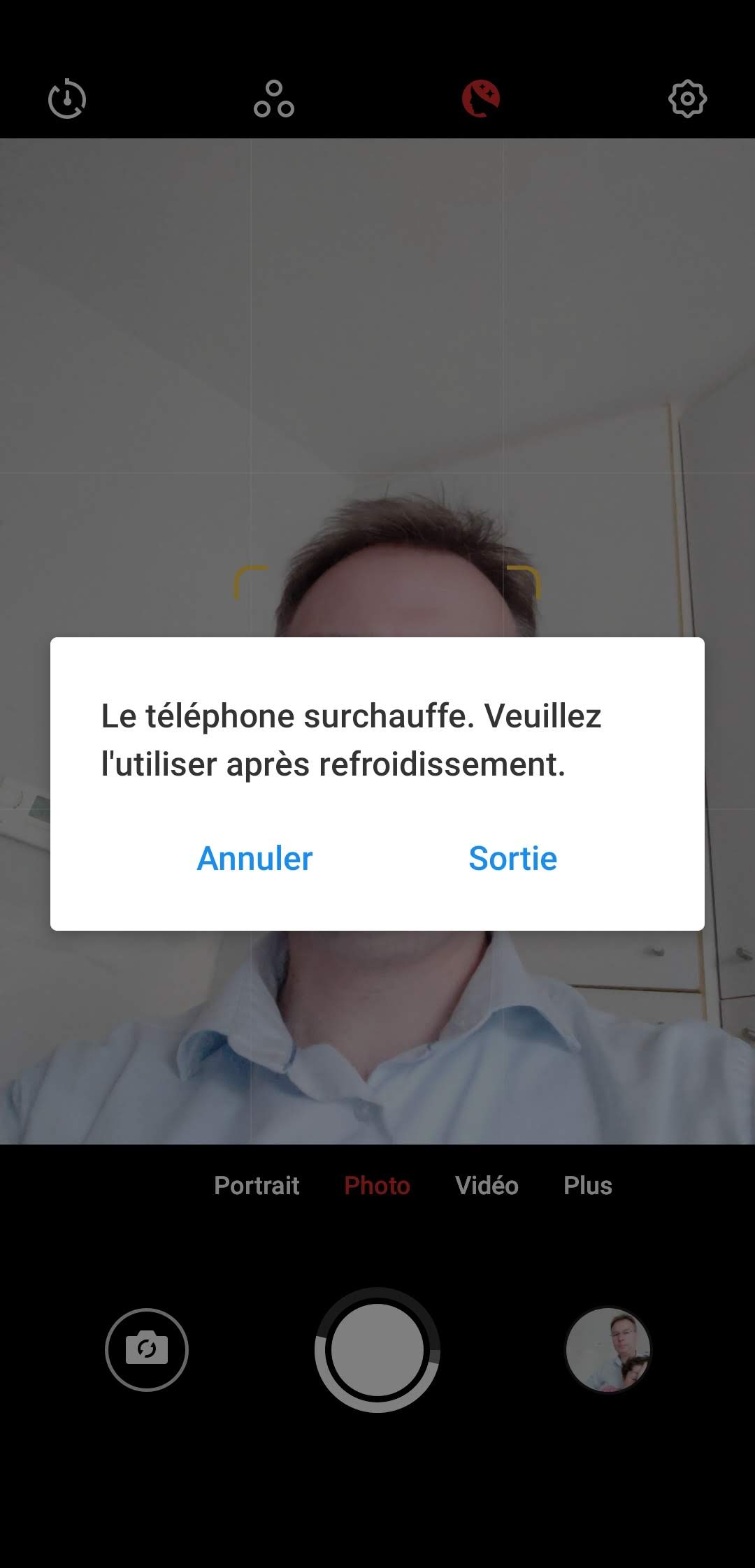755x1568 pixels.
Task: Take a picture with the shutter button
Action: 377,1349
